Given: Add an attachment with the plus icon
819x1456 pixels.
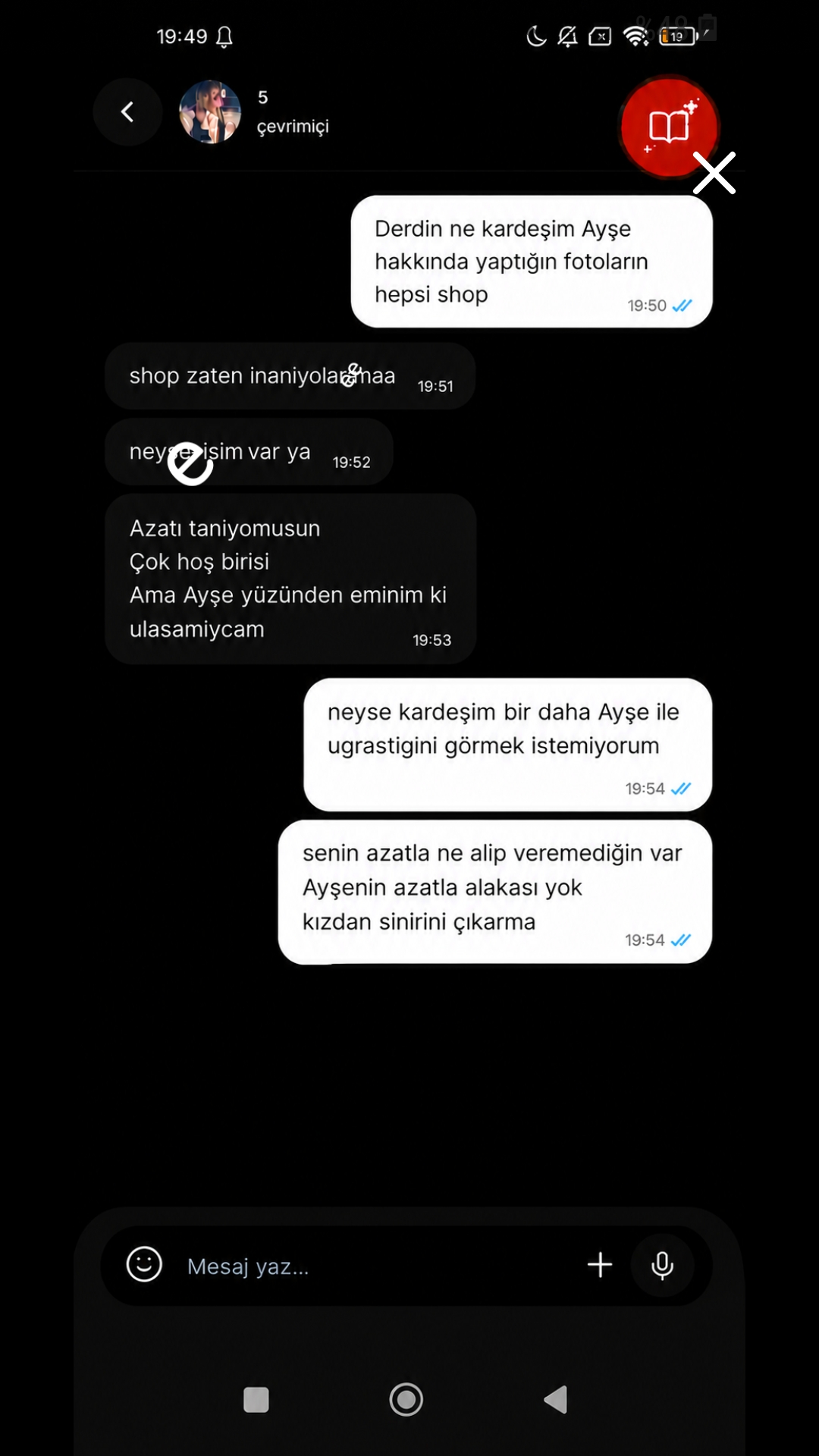Looking at the screenshot, I should click(600, 1264).
